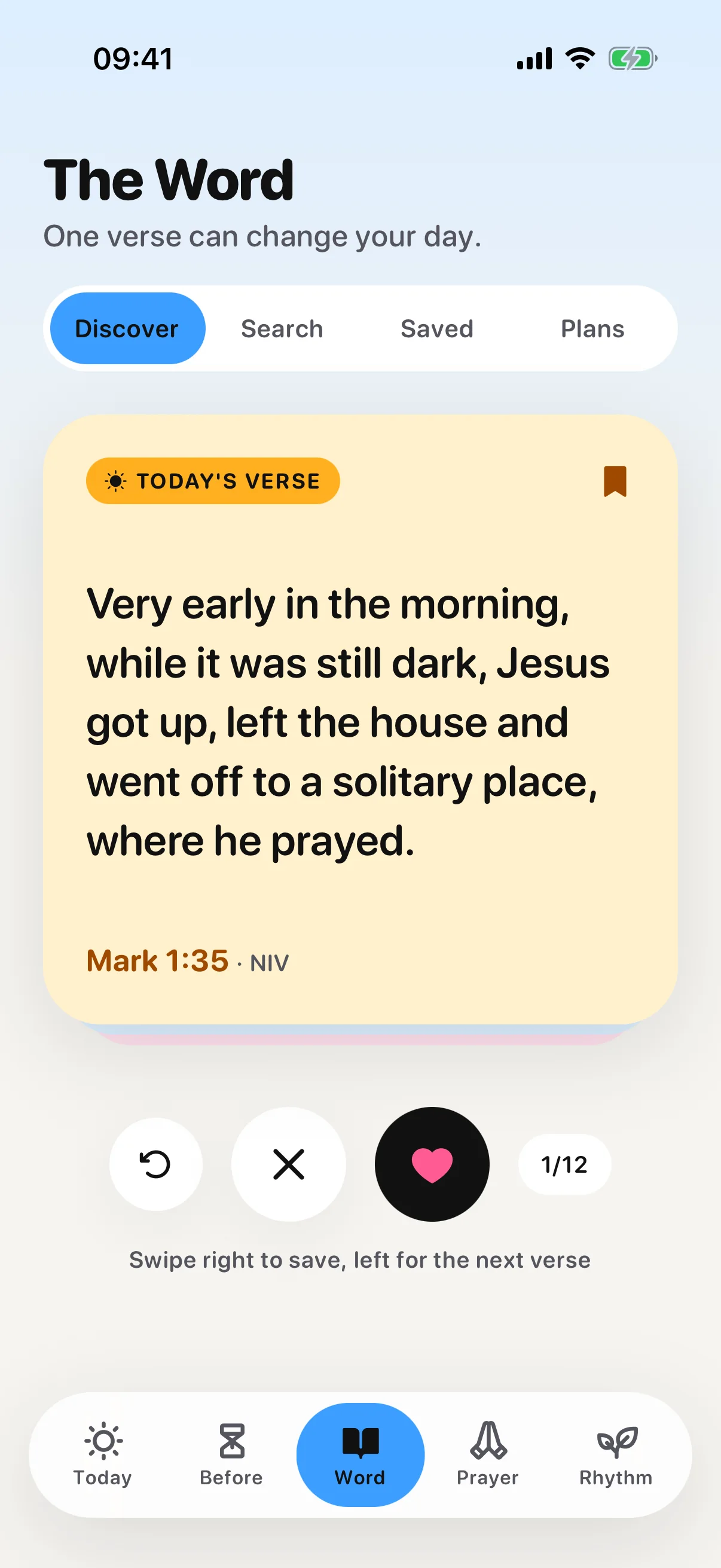The width and height of the screenshot is (721, 1568).
Task: Switch to the Plans tab
Action: [592, 329]
